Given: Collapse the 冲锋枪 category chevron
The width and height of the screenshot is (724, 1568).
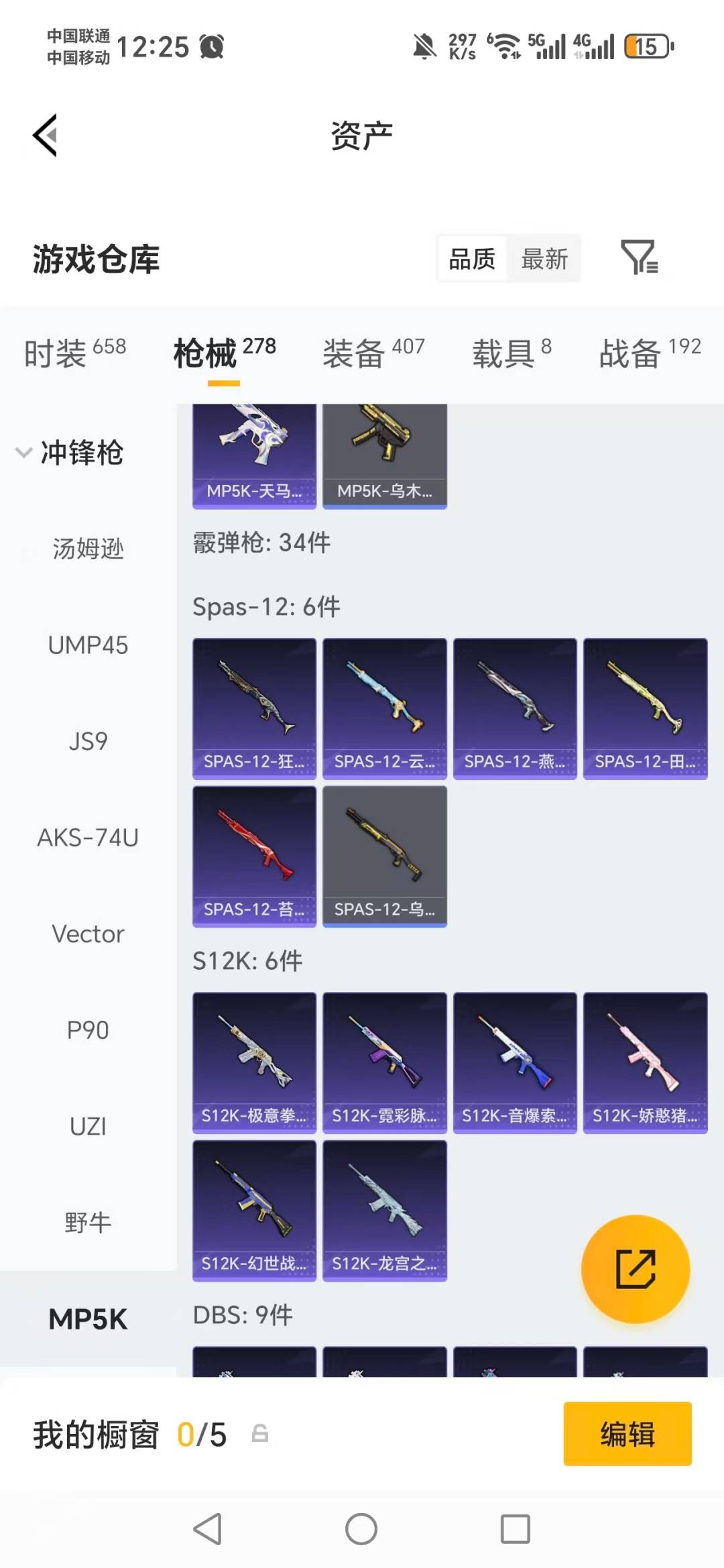Looking at the screenshot, I should [x=24, y=453].
